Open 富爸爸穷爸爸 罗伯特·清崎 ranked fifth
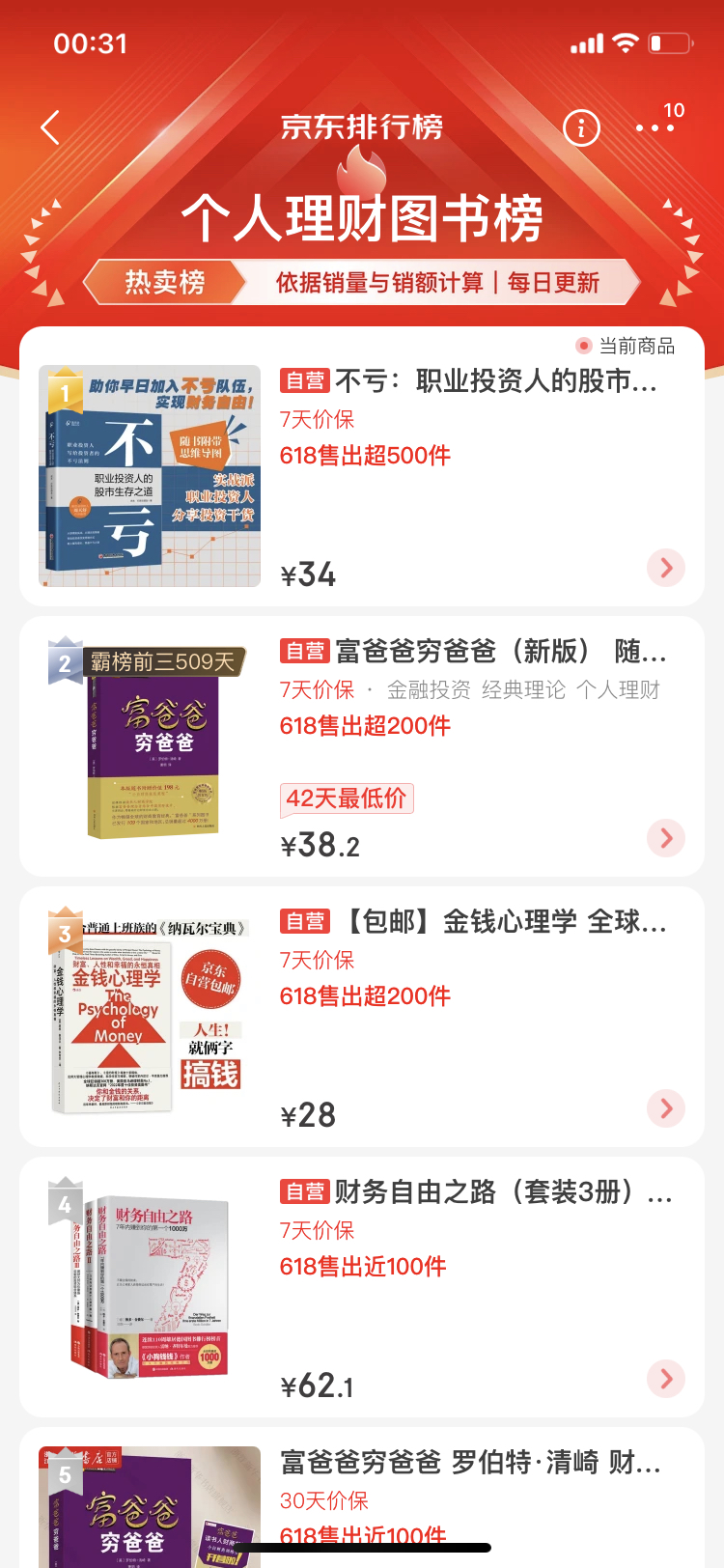The height and width of the screenshot is (1568, 724). coord(469,1464)
